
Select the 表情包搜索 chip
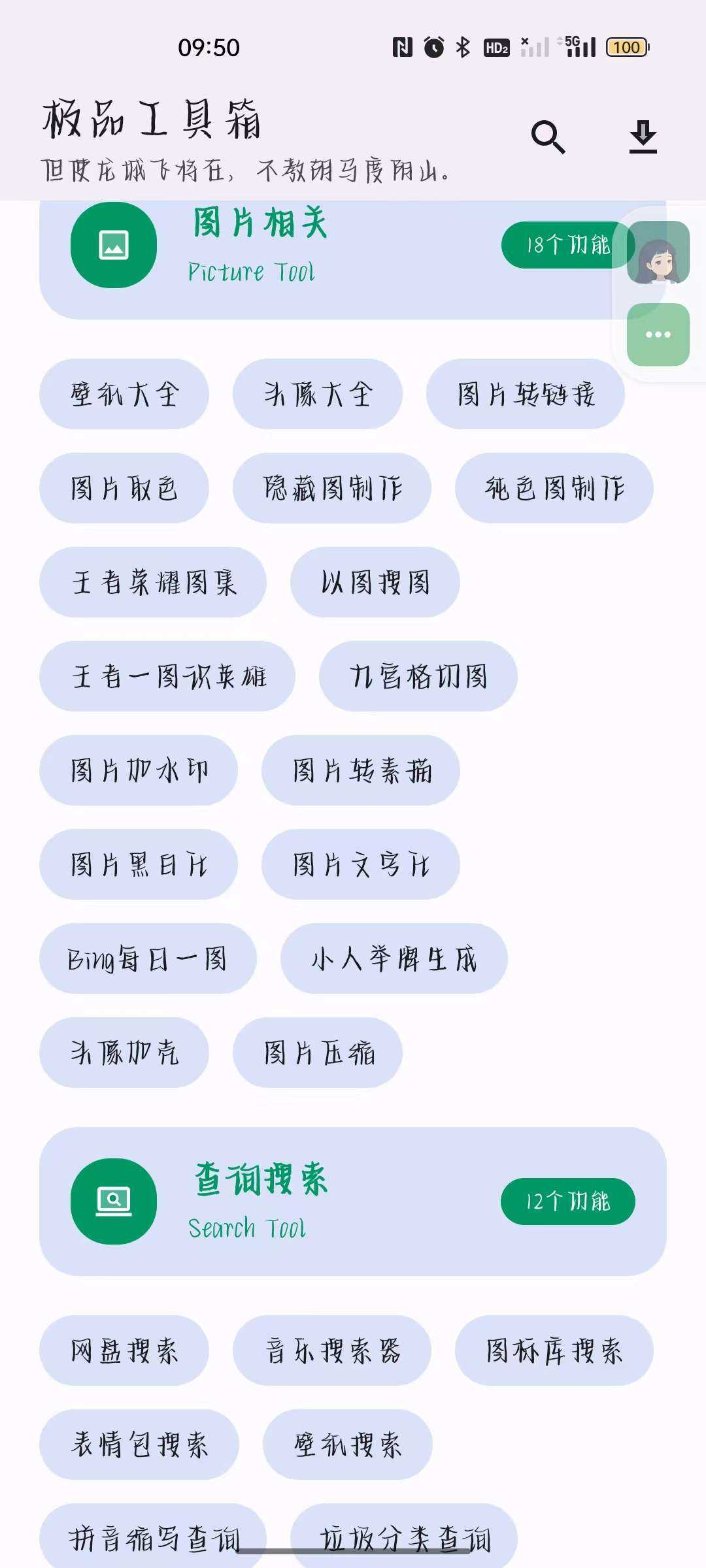(139, 1445)
